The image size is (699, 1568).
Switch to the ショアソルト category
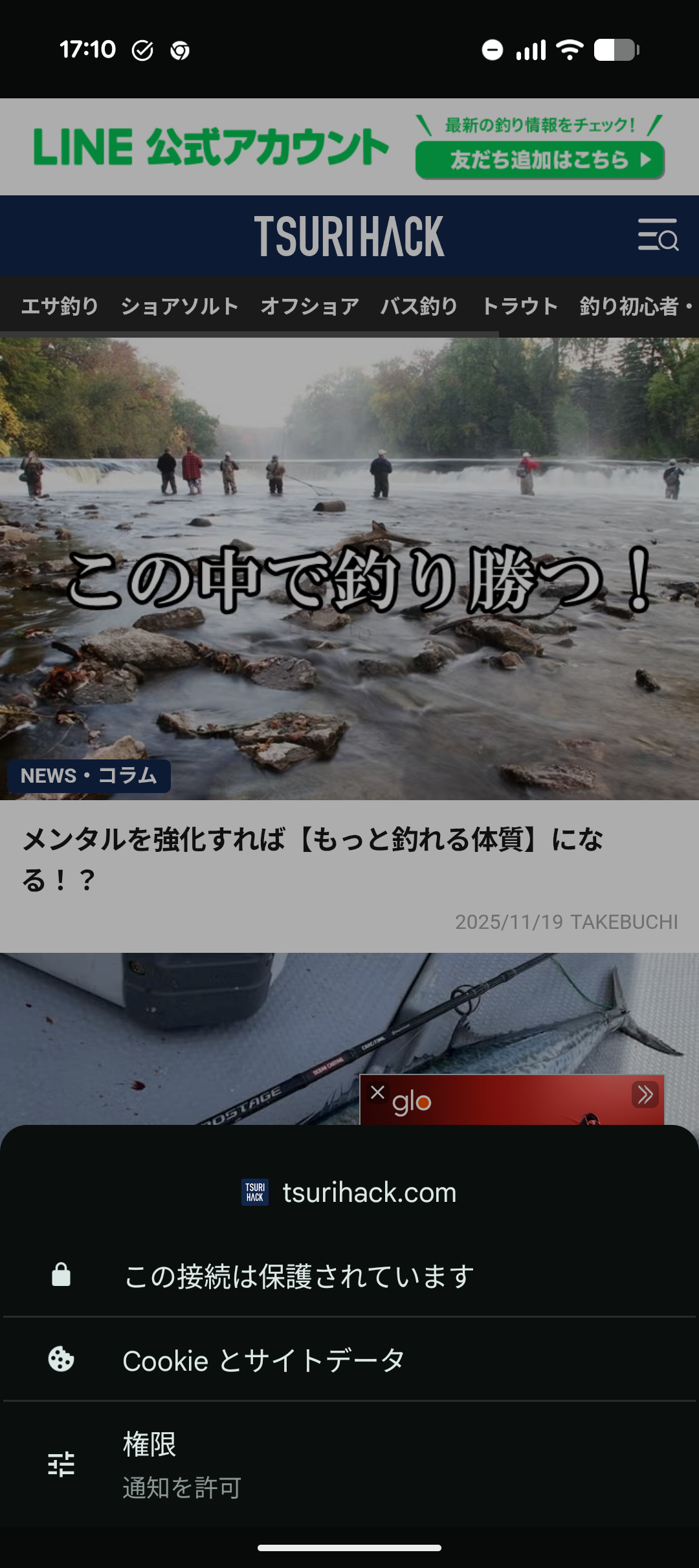coord(179,306)
